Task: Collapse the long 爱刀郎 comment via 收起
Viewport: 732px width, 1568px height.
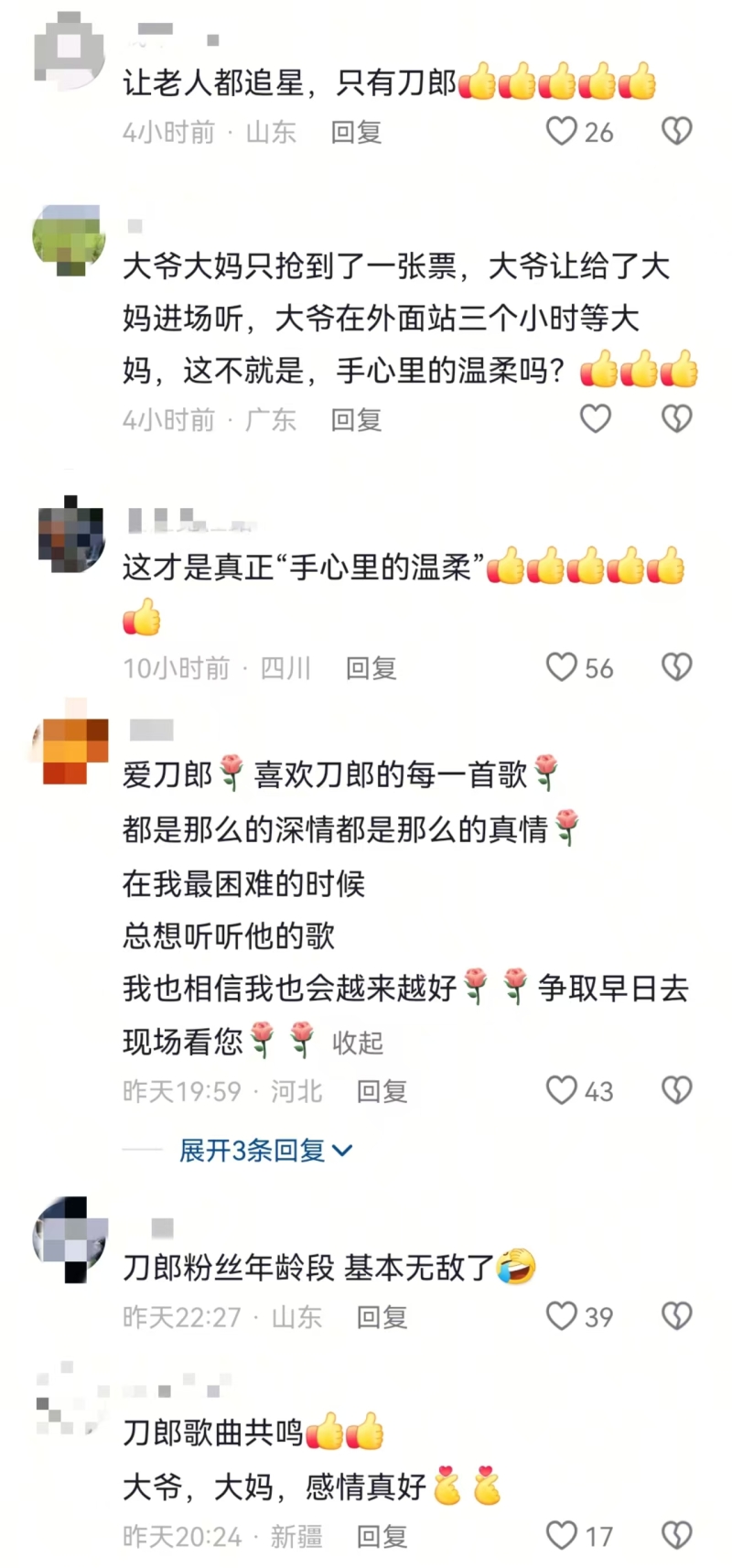Action: 358,1042
